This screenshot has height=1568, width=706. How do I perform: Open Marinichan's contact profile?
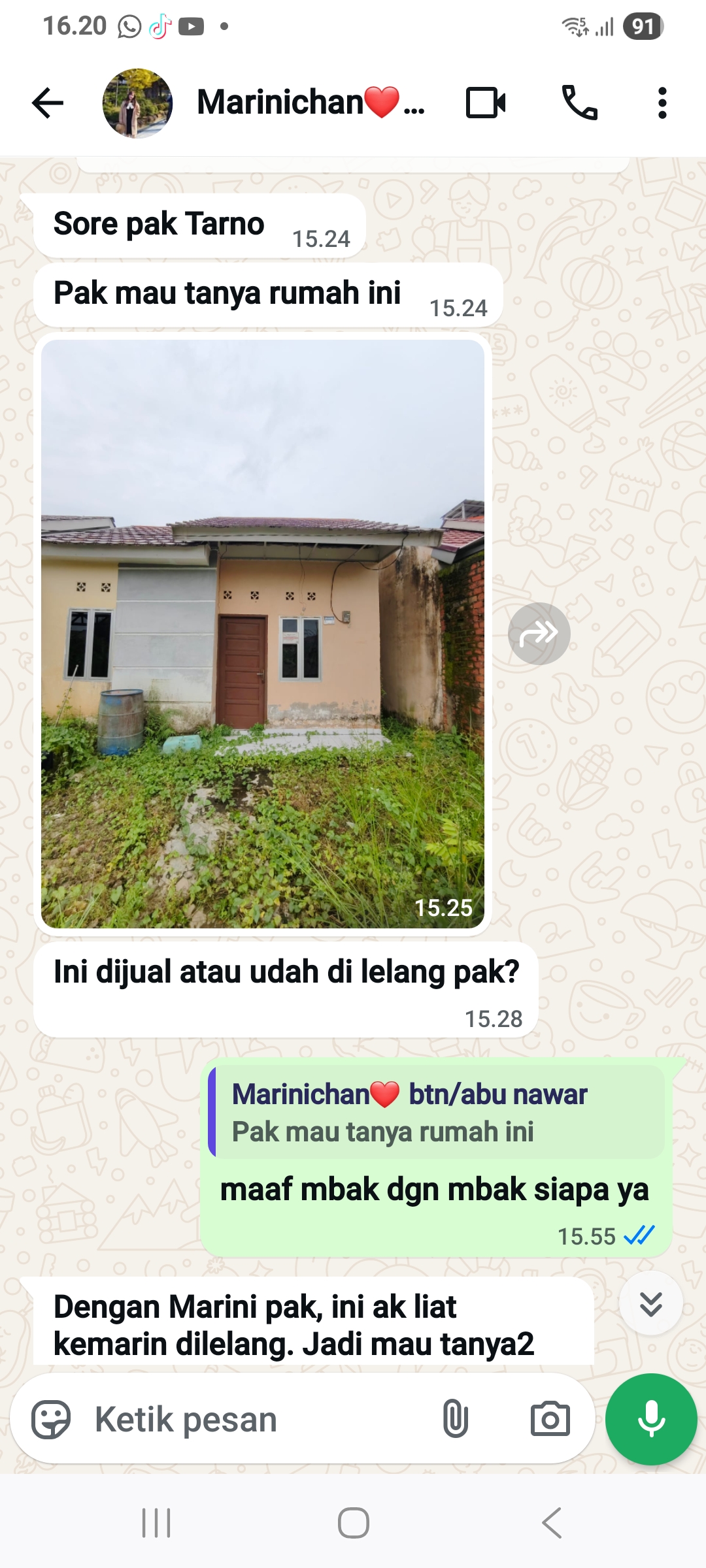click(311, 103)
